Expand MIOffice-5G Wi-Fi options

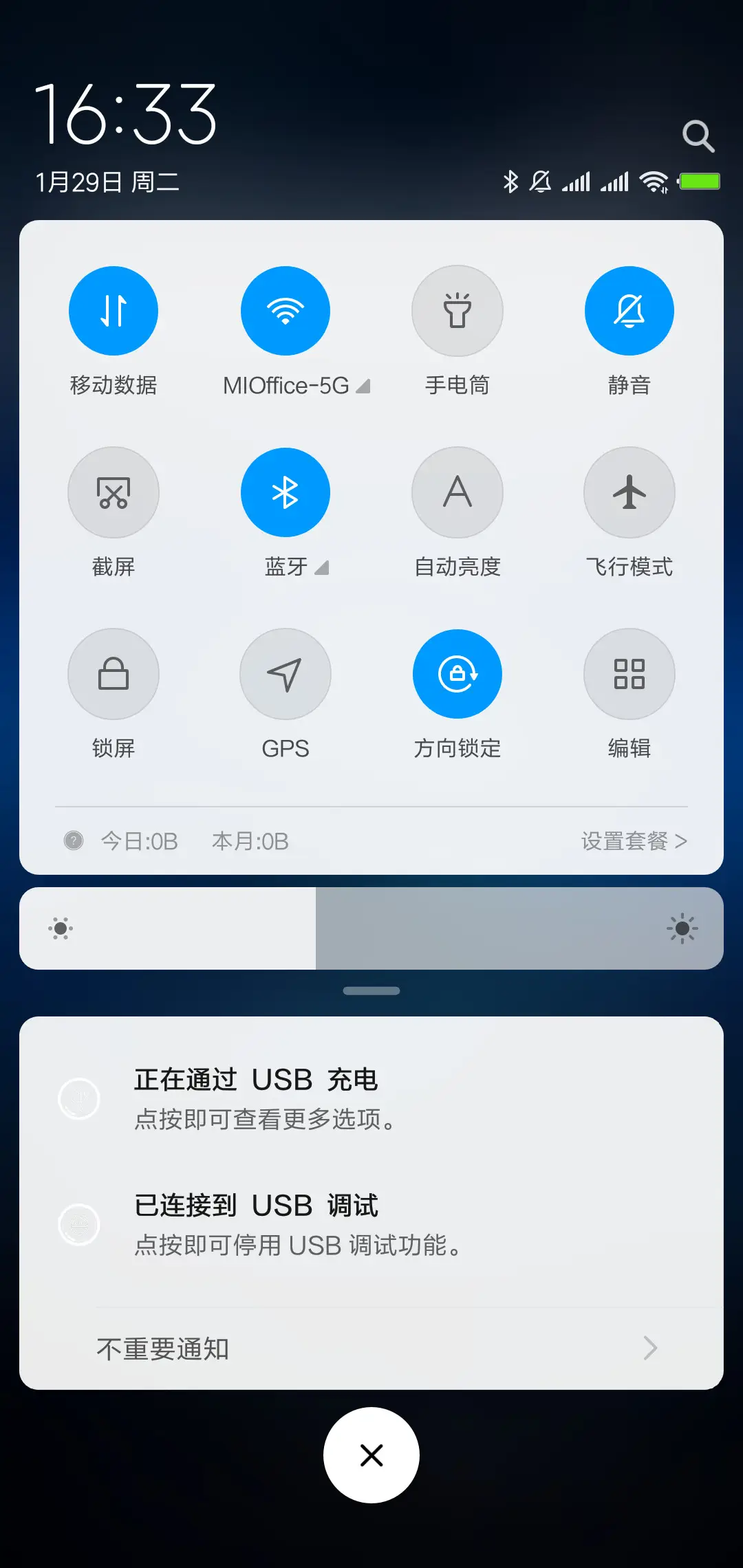363,385
